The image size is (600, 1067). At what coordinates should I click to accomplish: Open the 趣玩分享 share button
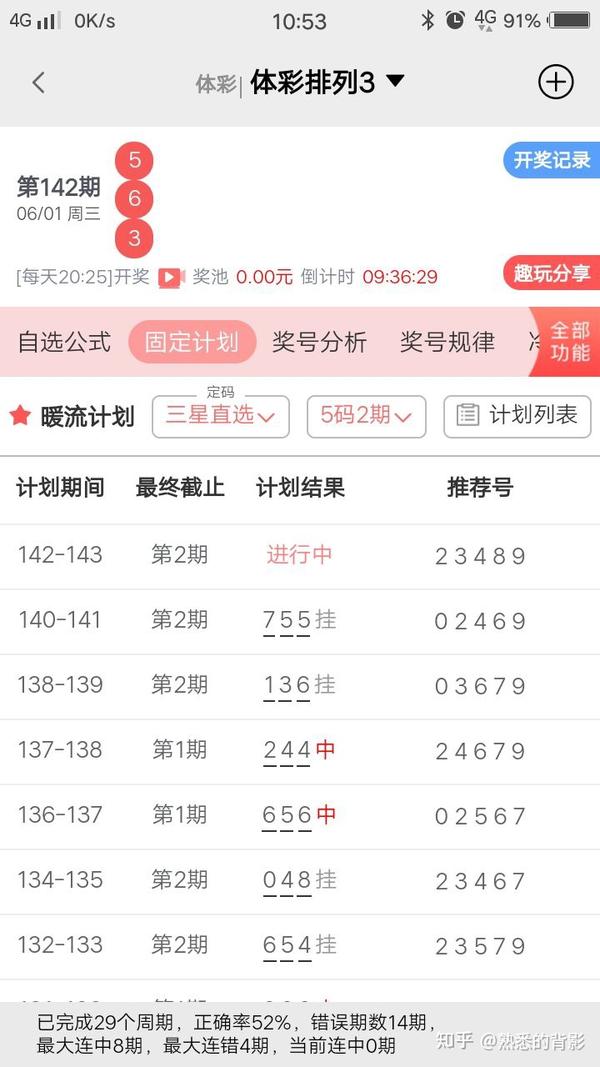coord(552,273)
